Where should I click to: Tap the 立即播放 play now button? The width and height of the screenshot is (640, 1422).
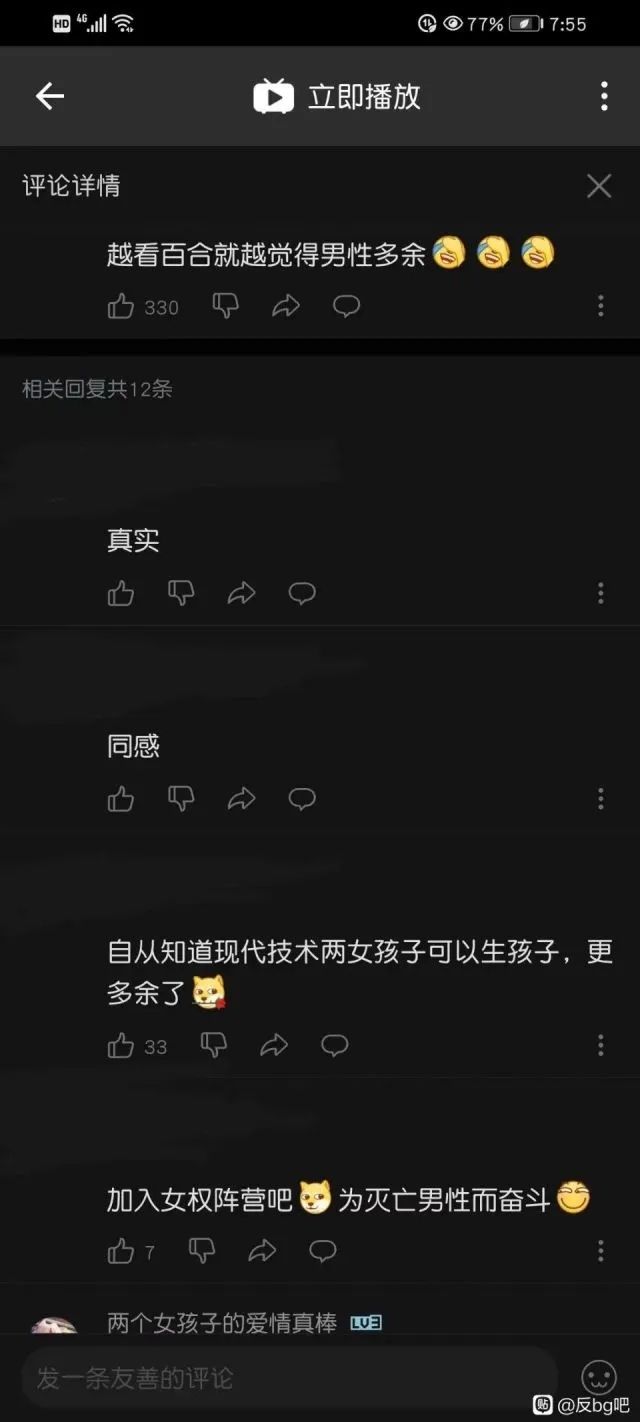337,96
